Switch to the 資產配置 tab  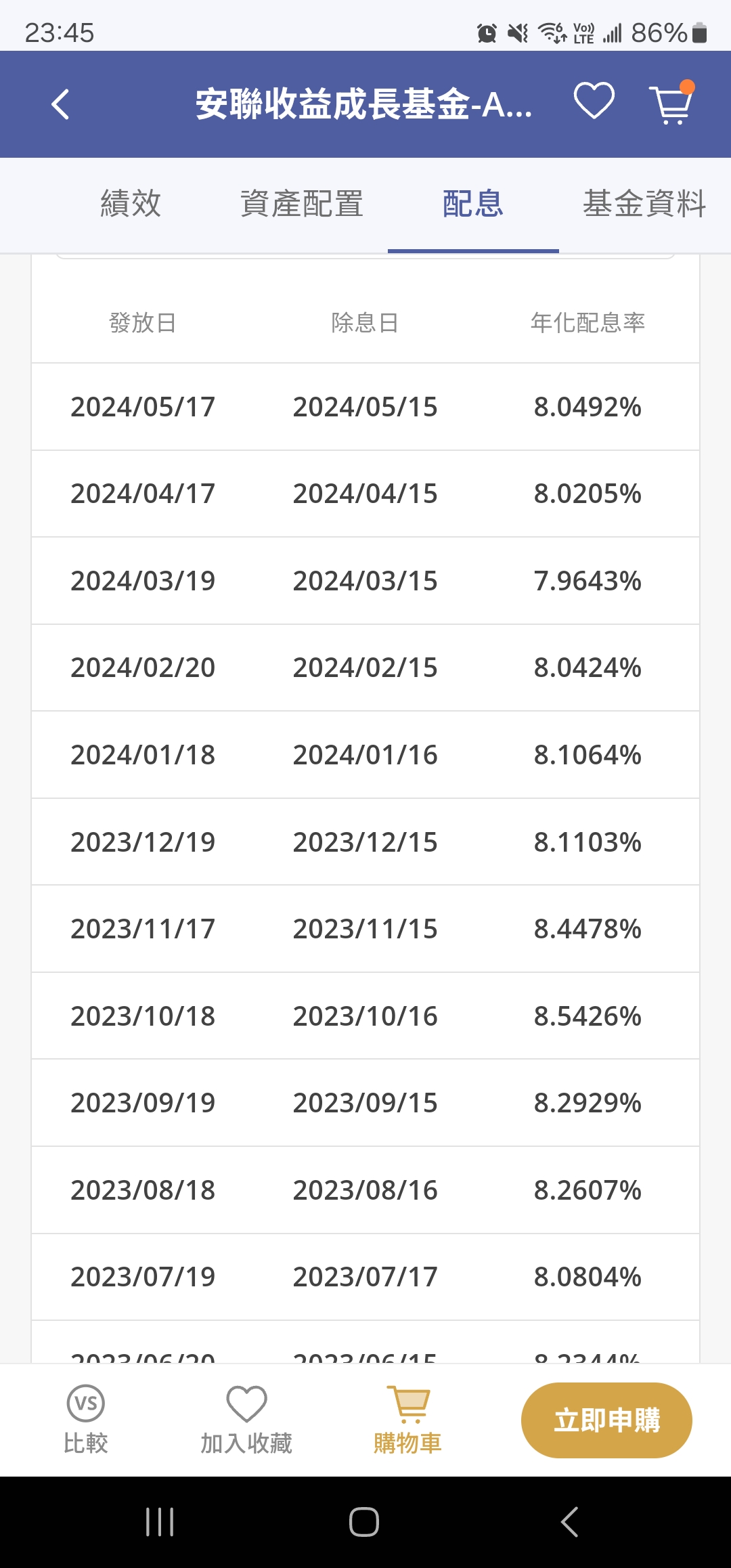[x=302, y=204]
